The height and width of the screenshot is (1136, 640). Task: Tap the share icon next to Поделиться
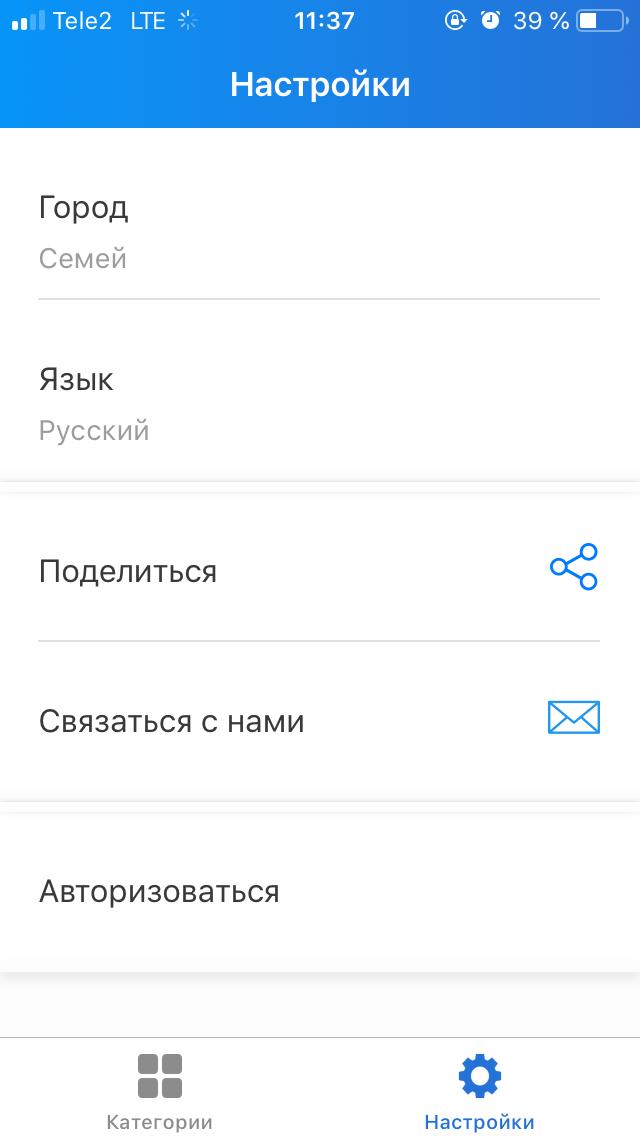(x=573, y=567)
